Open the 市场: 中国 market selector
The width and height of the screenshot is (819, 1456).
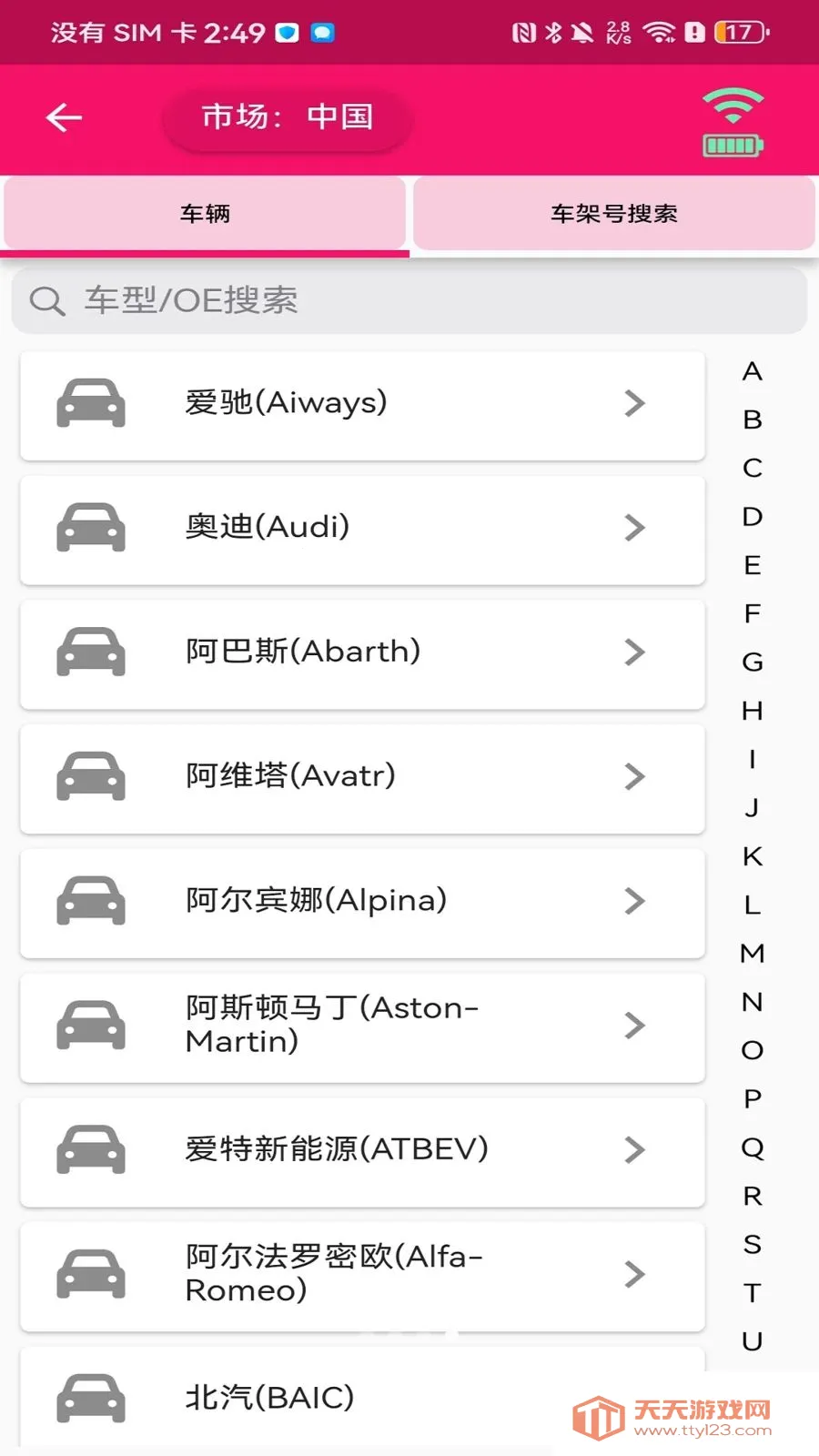tap(288, 117)
